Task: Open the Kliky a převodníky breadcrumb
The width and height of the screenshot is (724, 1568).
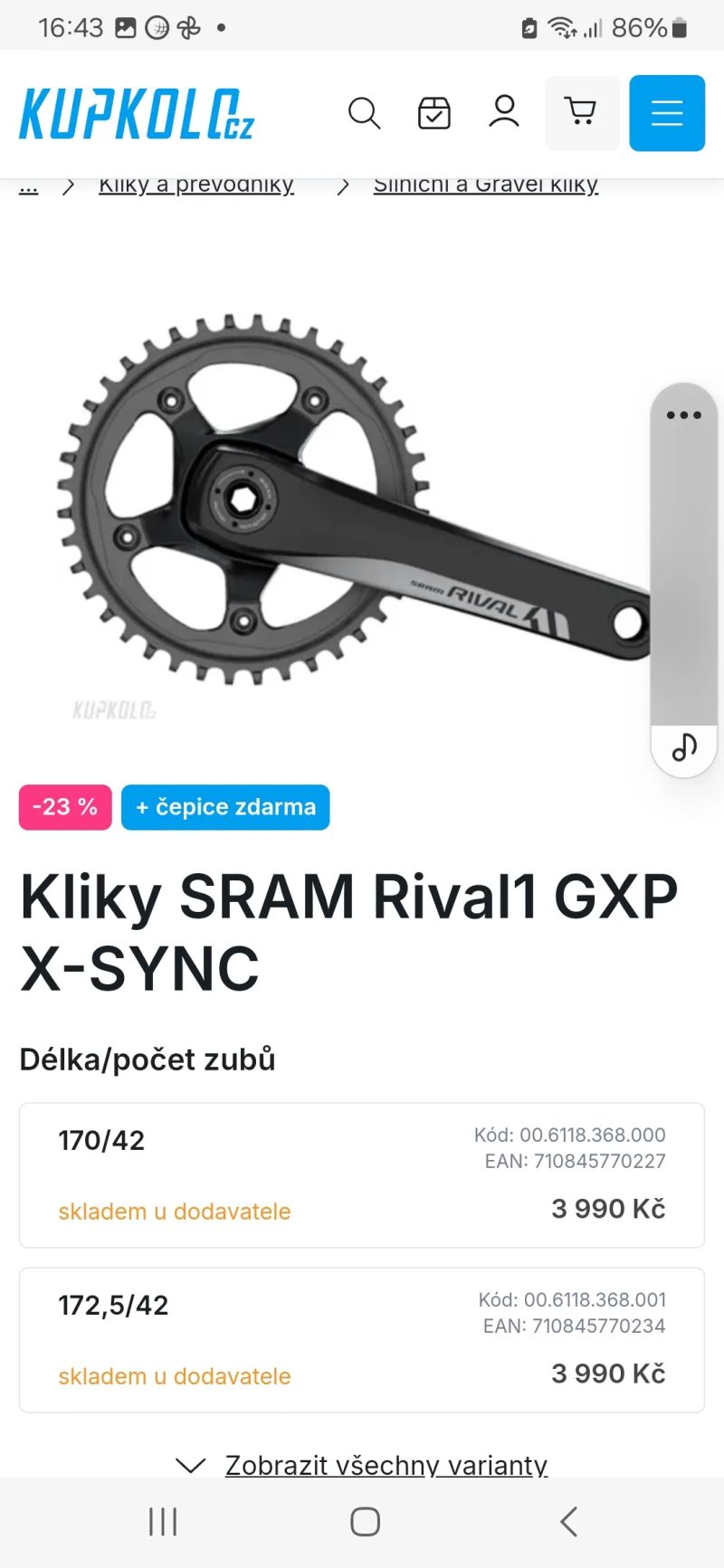Action: (x=196, y=185)
